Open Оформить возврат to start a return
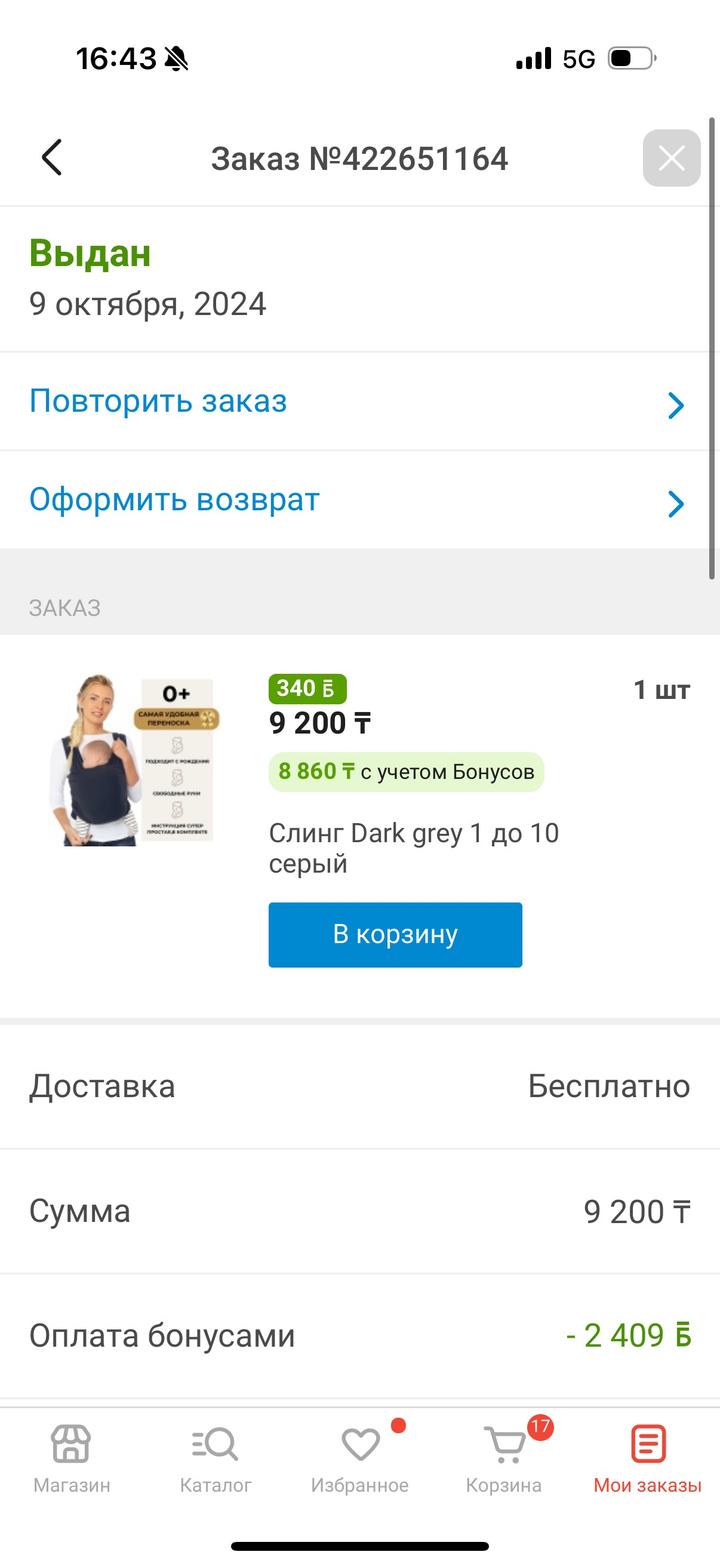 coord(358,500)
